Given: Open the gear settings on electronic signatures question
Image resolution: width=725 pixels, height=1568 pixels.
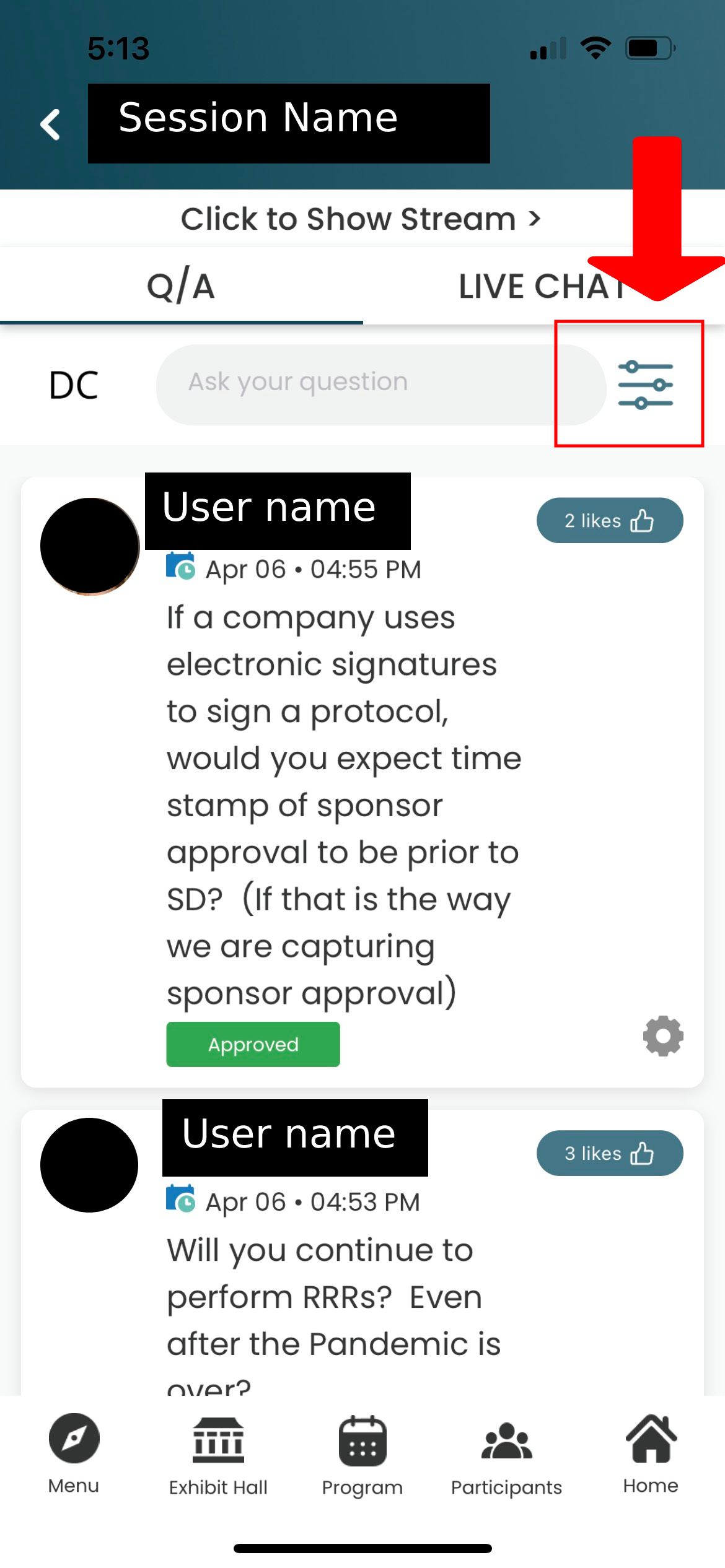Looking at the screenshot, I should [663, 1036].
